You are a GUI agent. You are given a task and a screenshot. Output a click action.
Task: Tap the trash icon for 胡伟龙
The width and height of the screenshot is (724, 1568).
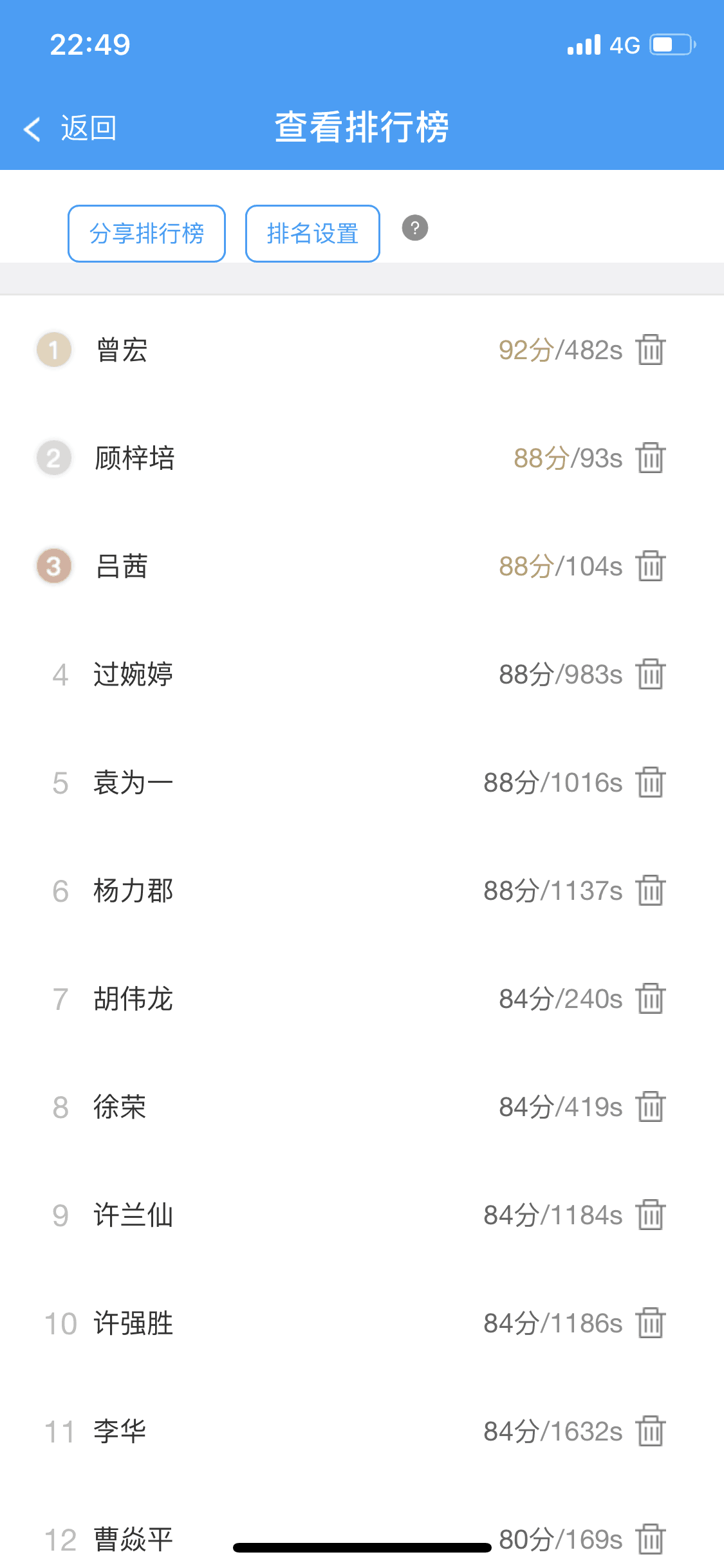tap(651, 998)
